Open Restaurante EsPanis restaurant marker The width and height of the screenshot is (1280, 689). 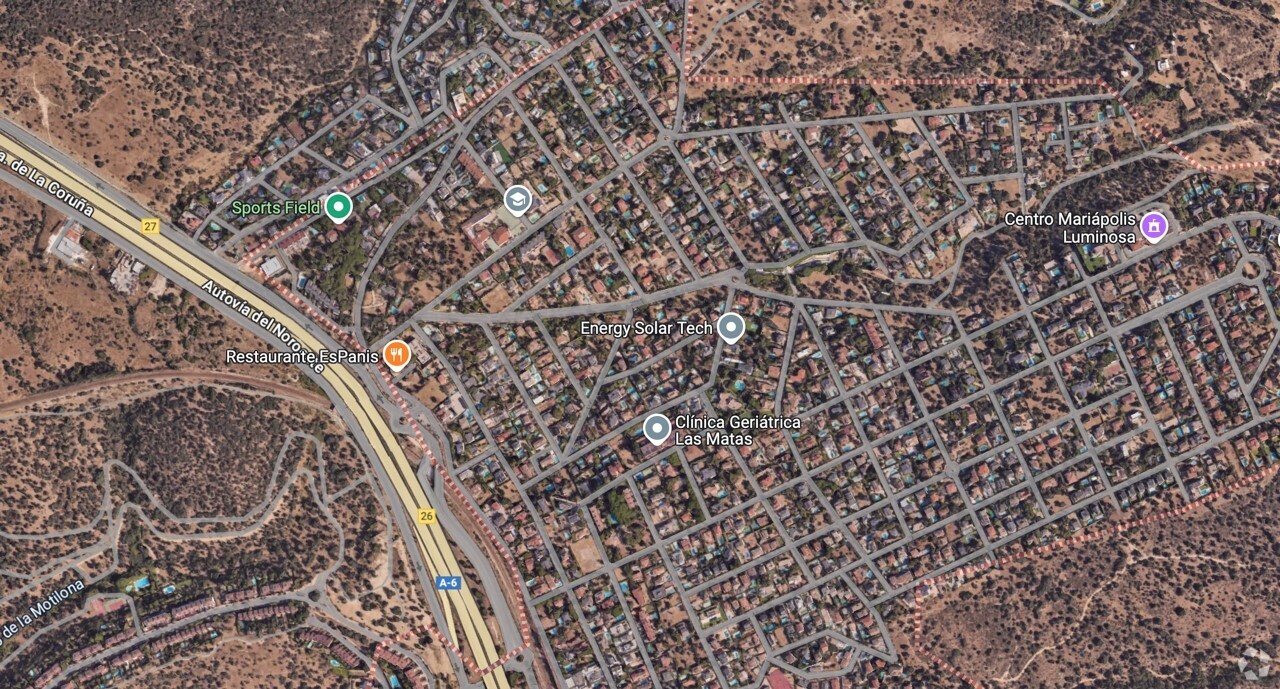tap(397, 354)
